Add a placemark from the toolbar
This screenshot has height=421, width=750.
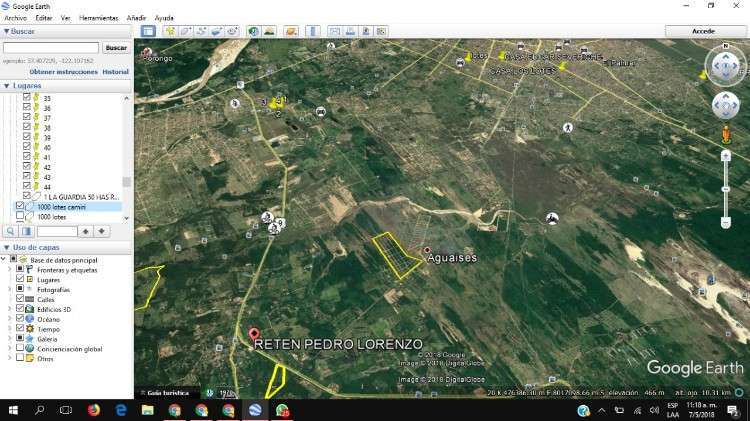click(170, 31)
